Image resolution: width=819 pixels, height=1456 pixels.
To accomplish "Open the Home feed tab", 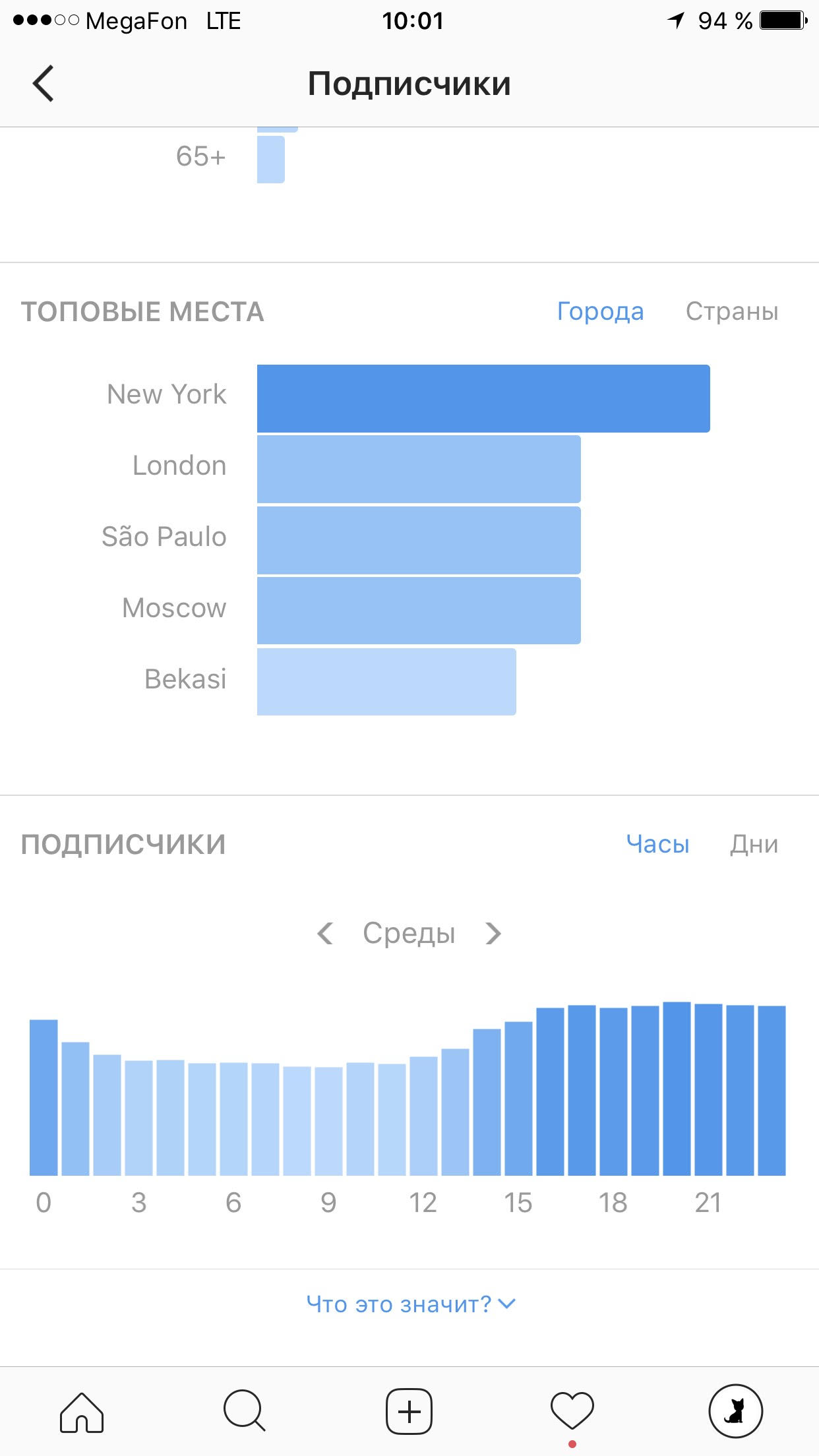I will point(82,1412).
